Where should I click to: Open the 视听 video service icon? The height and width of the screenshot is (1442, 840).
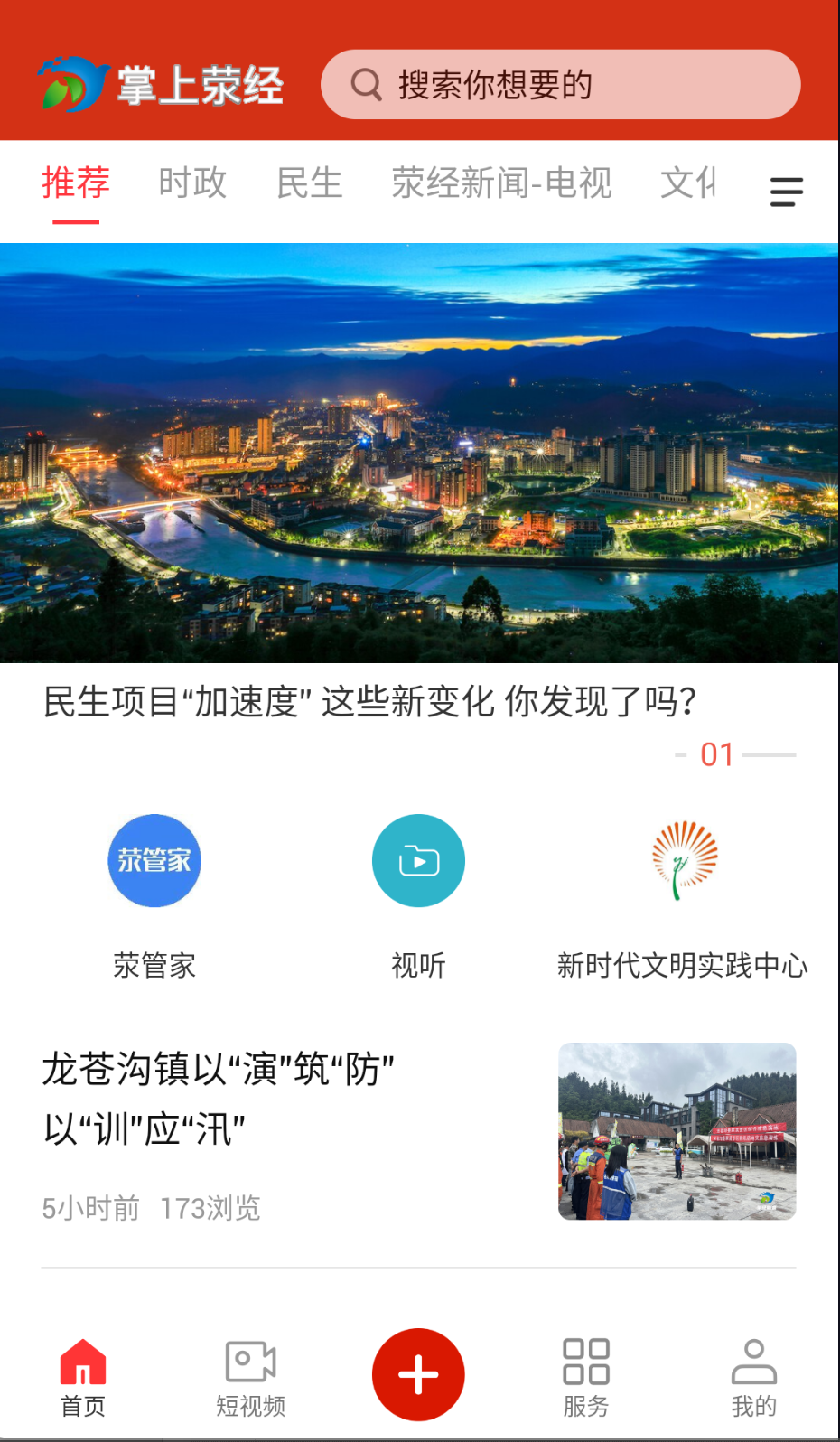click(x=418, y=859)
